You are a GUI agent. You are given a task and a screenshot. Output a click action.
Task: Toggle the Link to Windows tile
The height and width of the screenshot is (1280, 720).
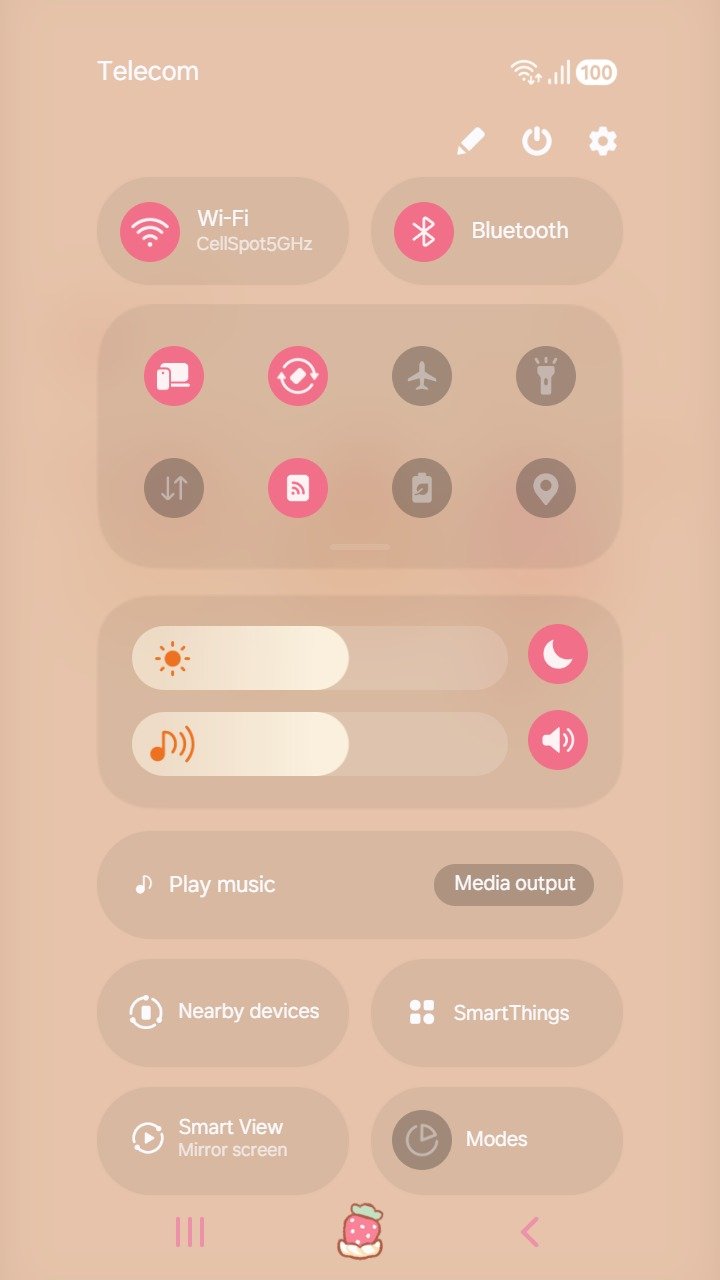[x=174, y=376]
